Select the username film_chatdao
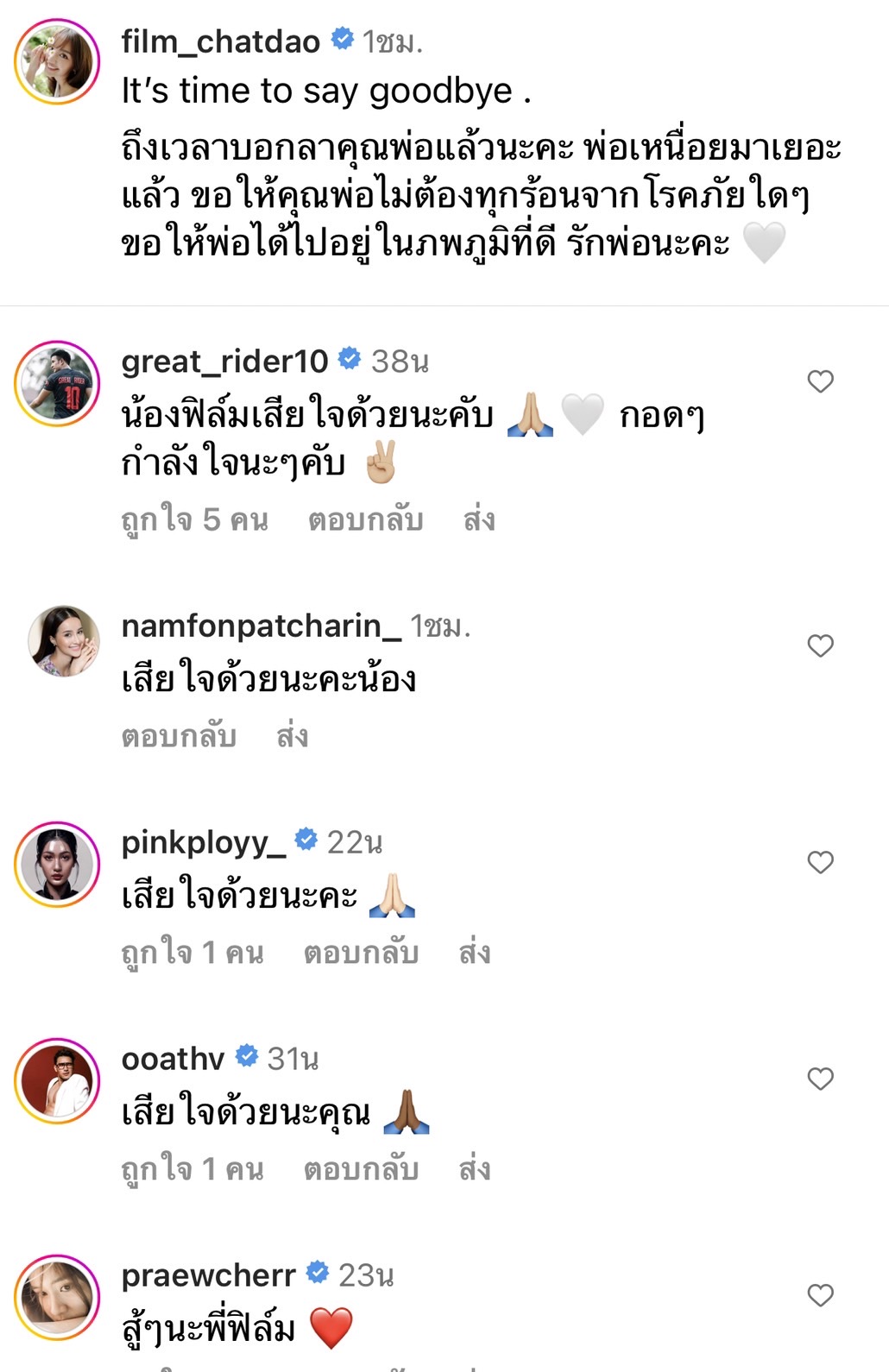 pos(220,38)
